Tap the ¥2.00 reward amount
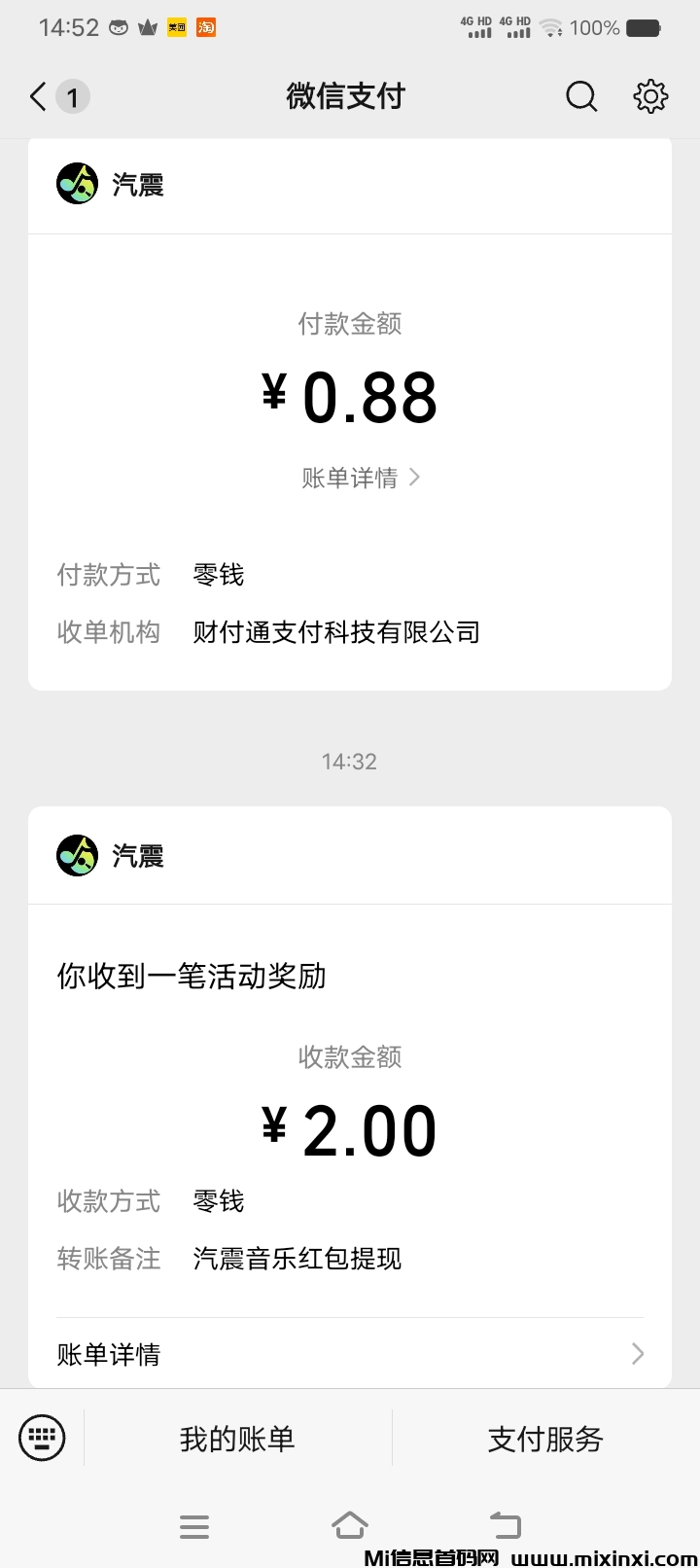 click(349, 1128)
